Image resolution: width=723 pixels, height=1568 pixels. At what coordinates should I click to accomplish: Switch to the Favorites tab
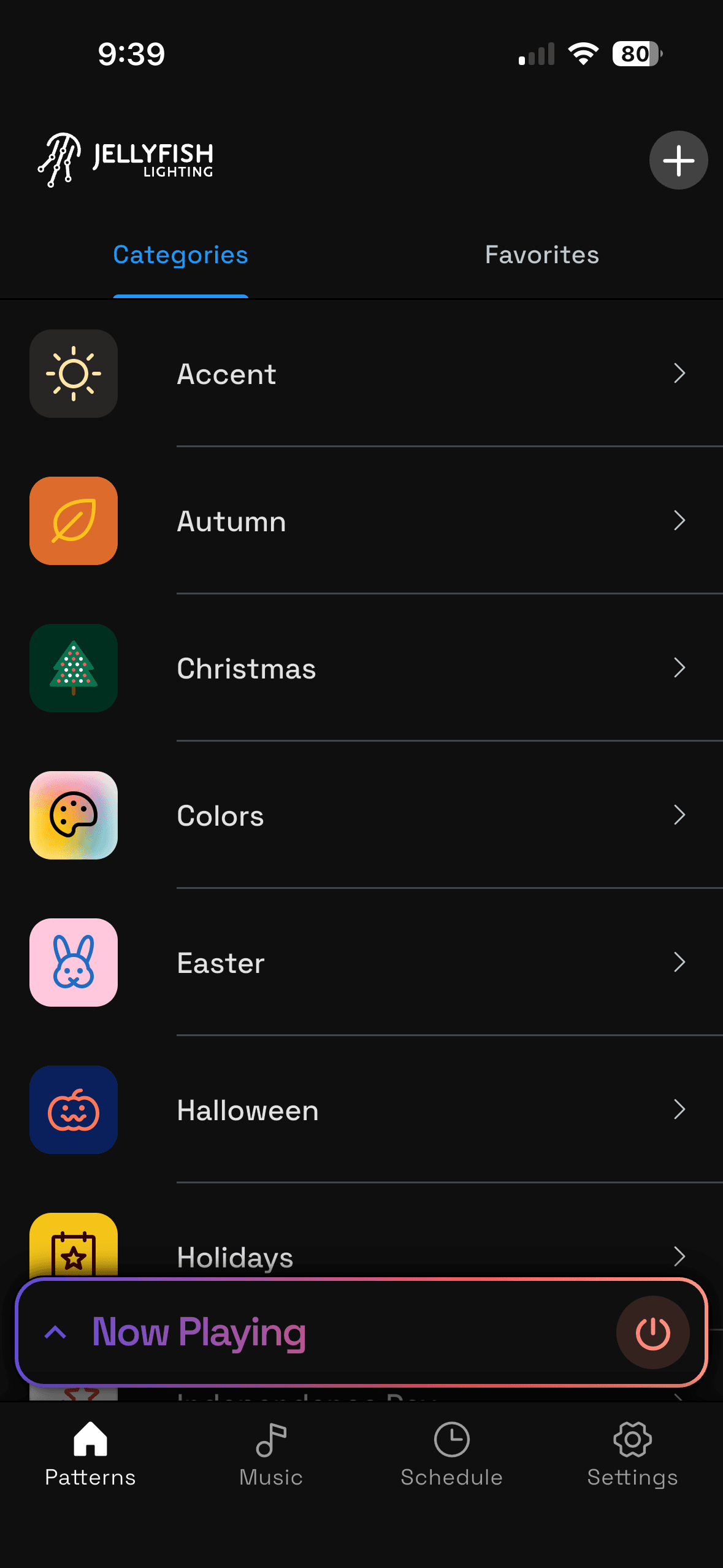[x=542, y=255]
